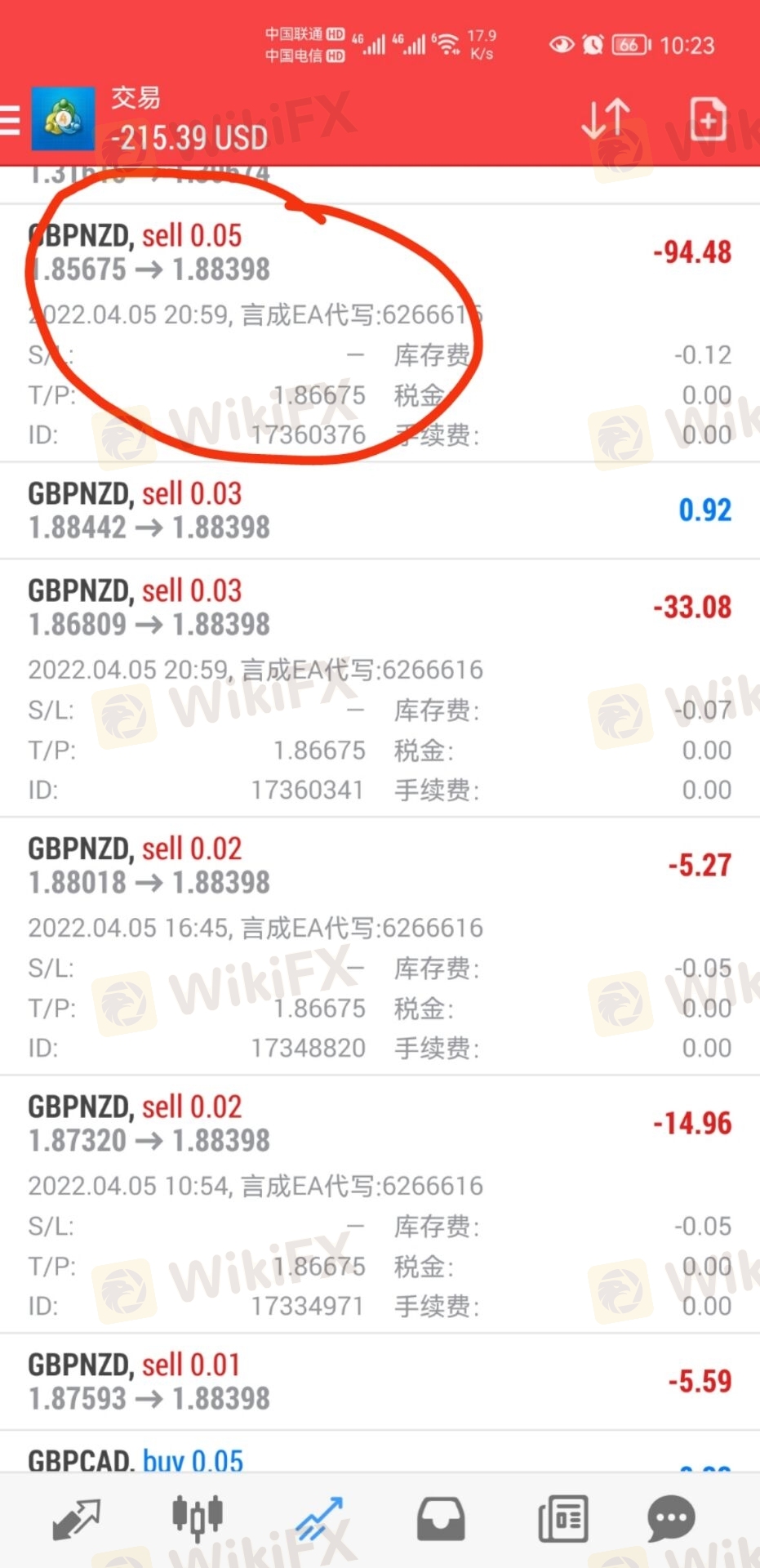This screenshot has height=1568, width=760.
Task: Switch to the Quotes tab
Action: pos(76,1520)
